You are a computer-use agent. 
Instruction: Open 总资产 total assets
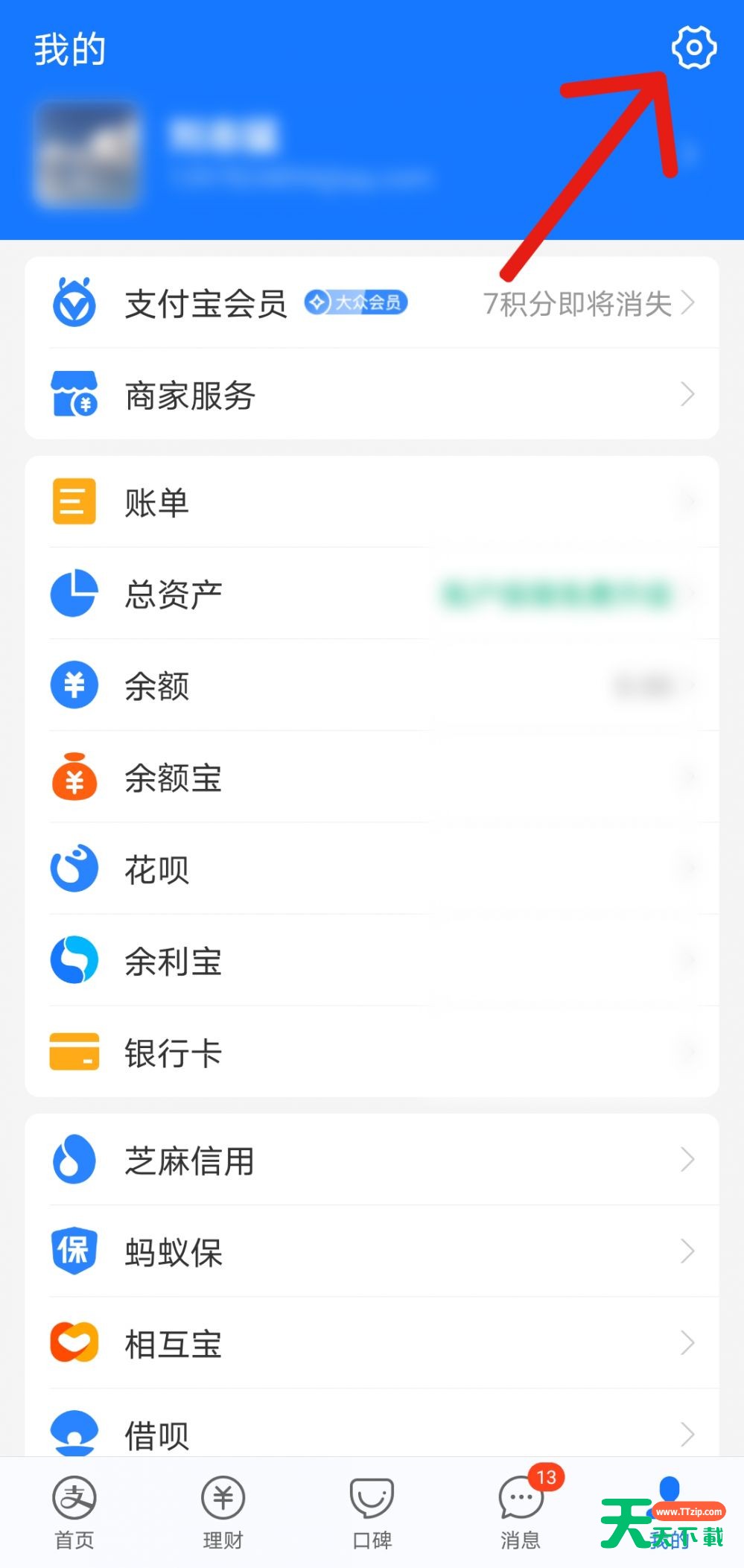372,594
